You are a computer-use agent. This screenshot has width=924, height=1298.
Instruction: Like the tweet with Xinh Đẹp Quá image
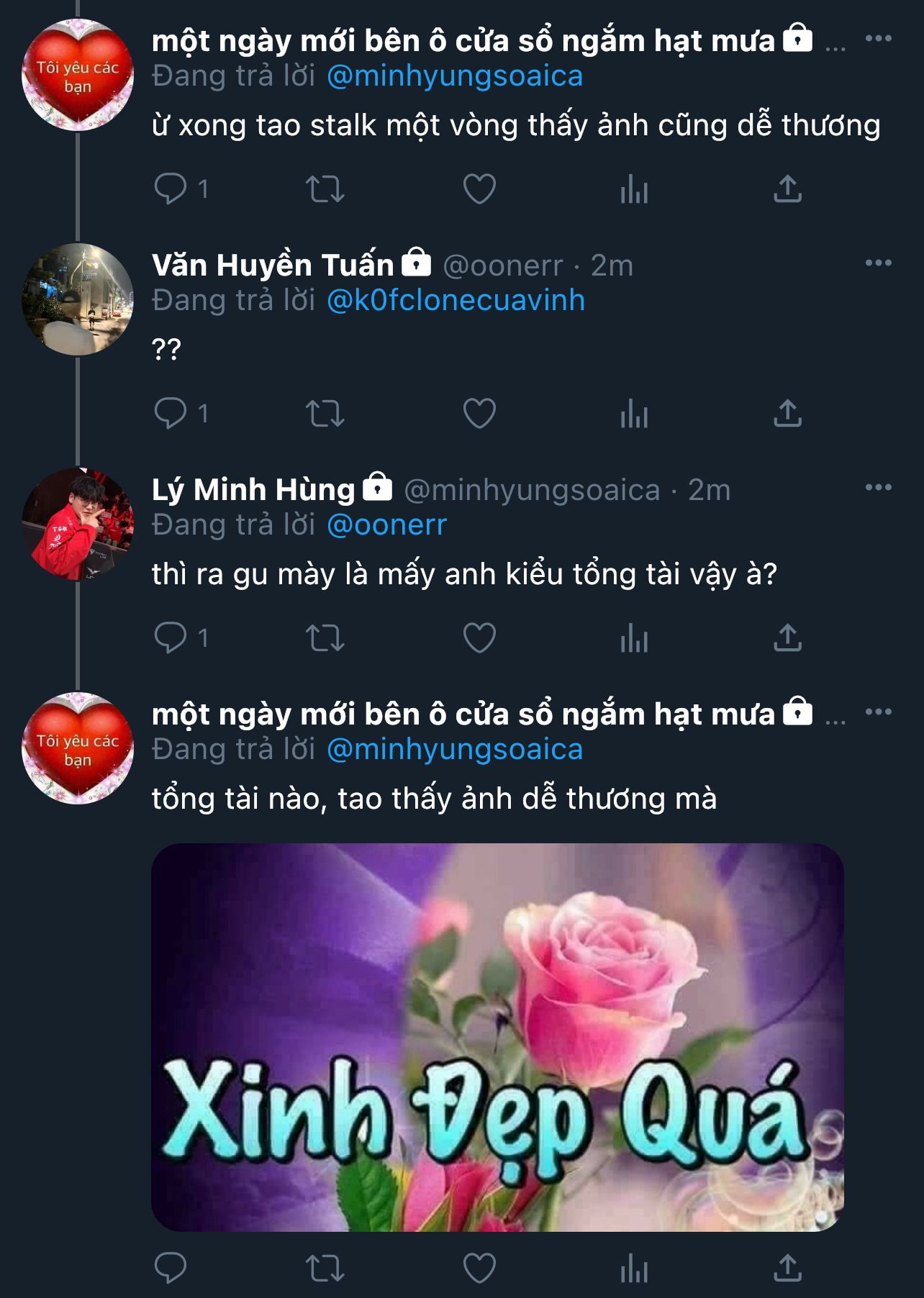(x=479, y=1268)
